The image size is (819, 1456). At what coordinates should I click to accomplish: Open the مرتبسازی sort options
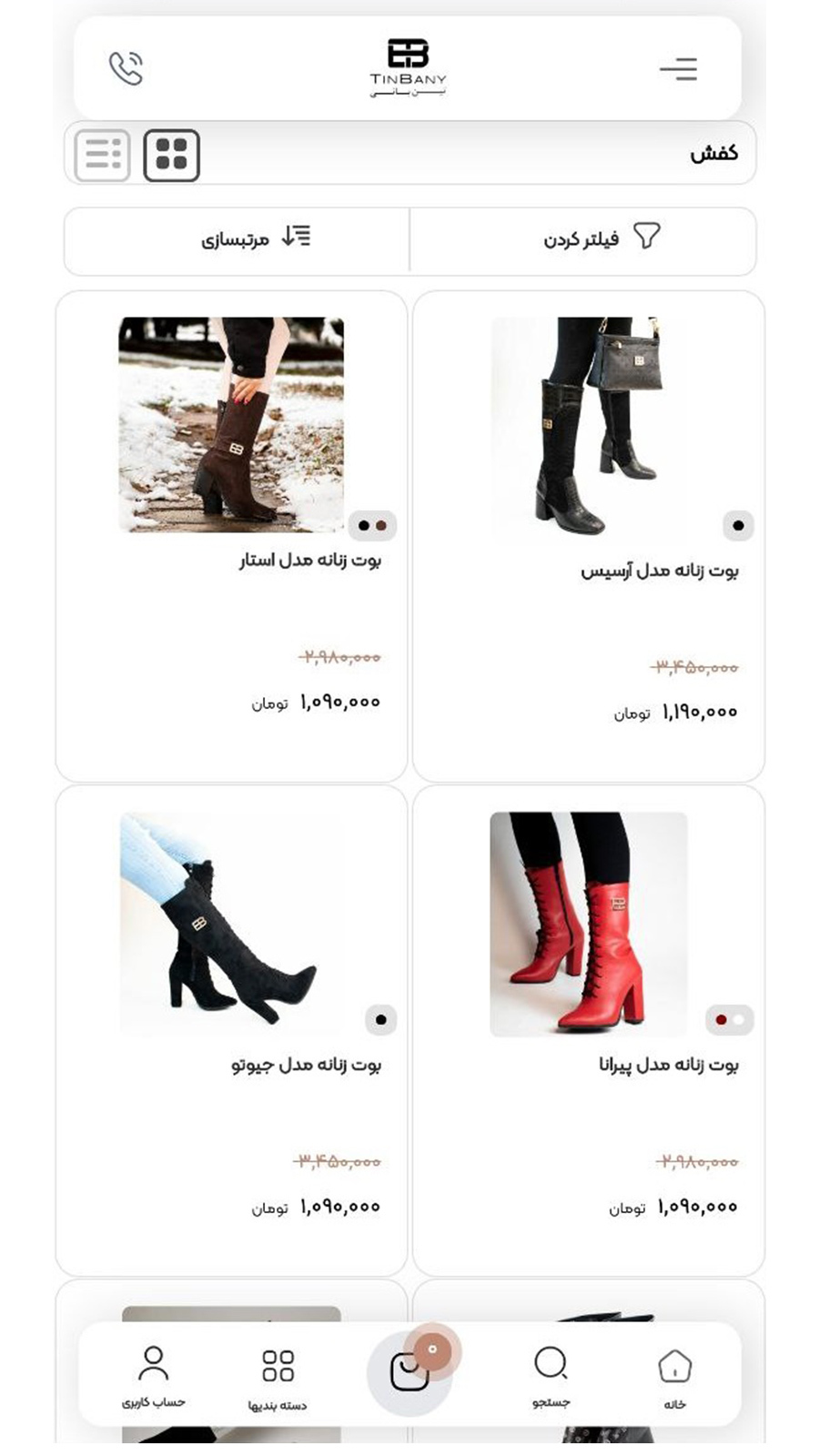255,239
